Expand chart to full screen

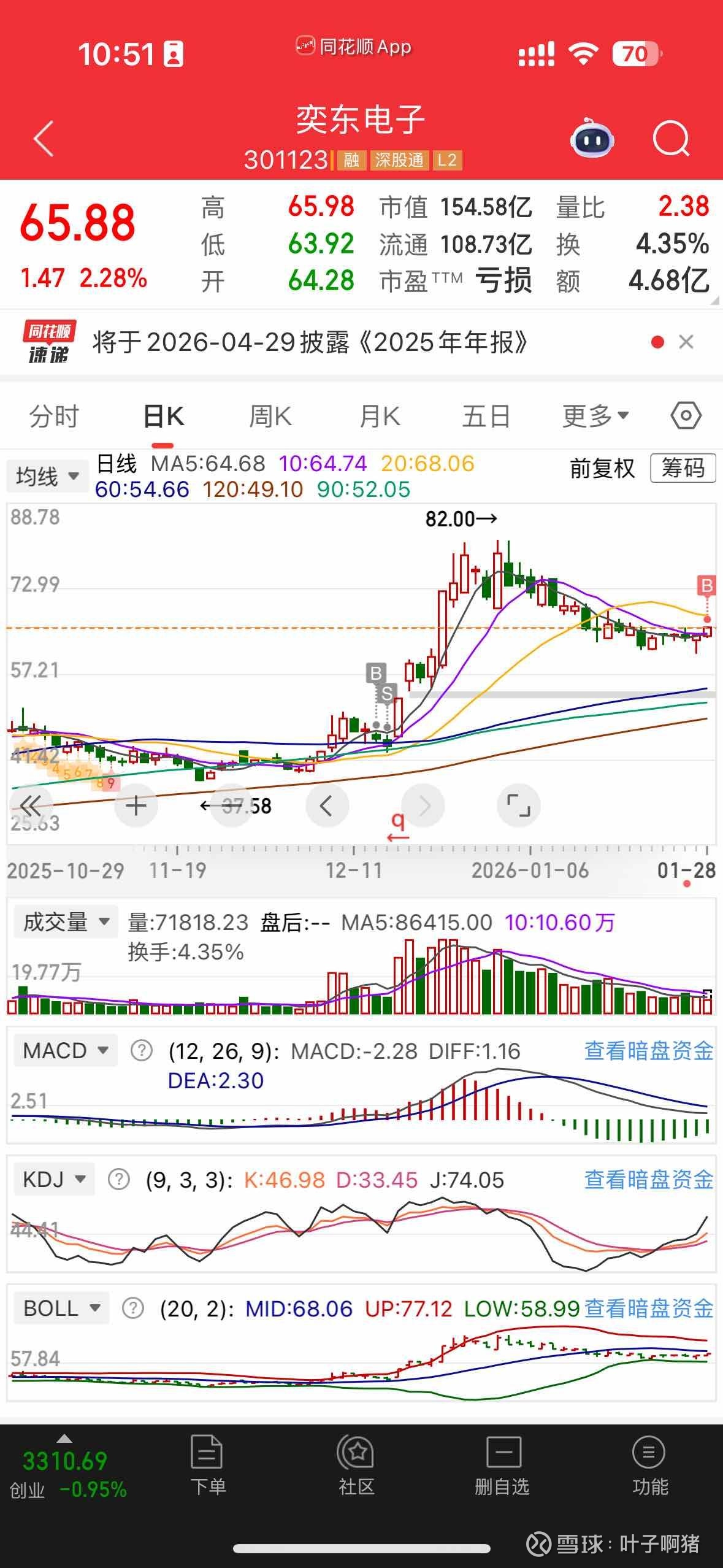[518, 805]
